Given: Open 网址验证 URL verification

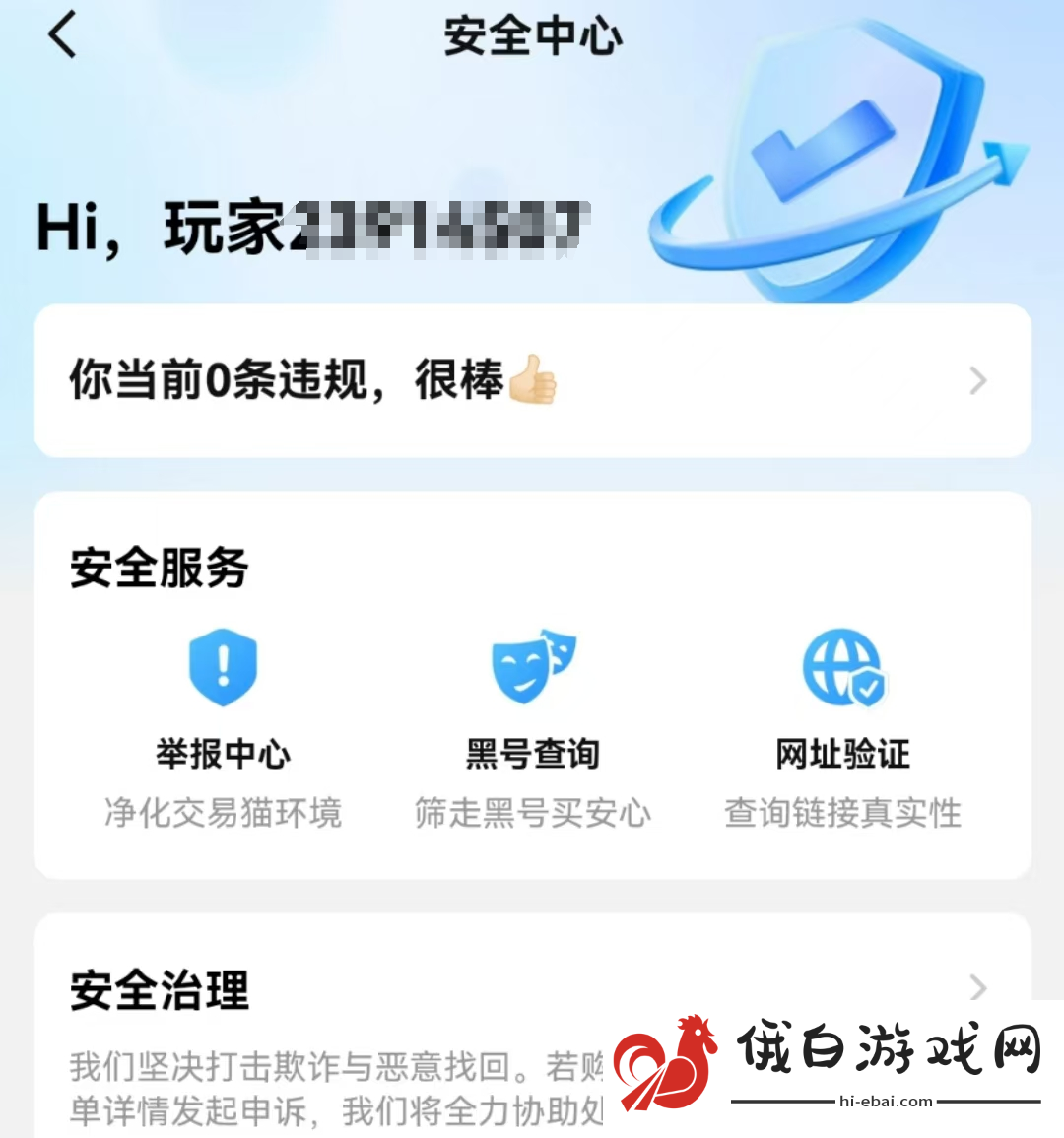Looking at the screenshot, I should click(x=842, y=727).
